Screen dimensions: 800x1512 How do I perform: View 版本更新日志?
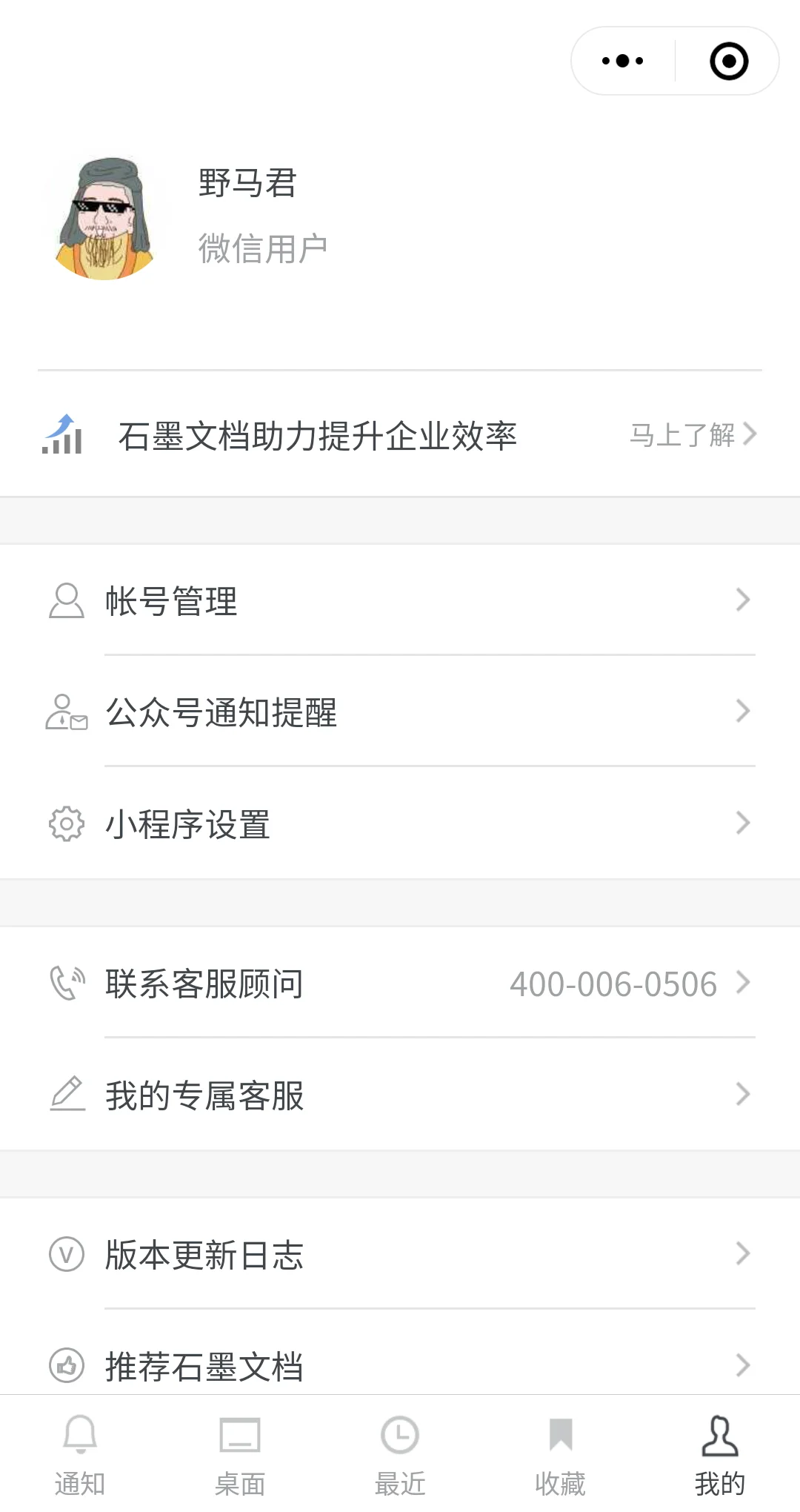400,1254
